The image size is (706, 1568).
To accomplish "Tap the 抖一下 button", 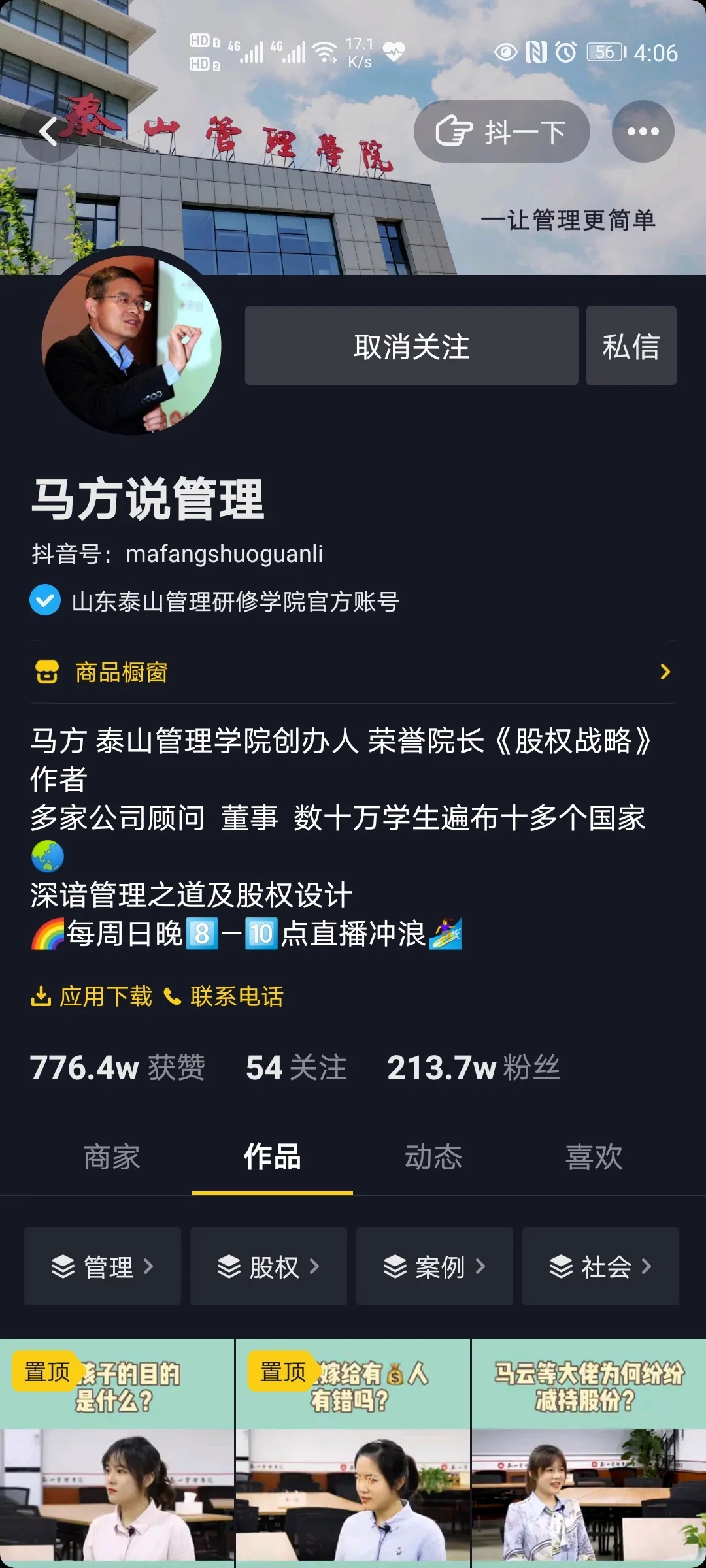I will 501,131.
